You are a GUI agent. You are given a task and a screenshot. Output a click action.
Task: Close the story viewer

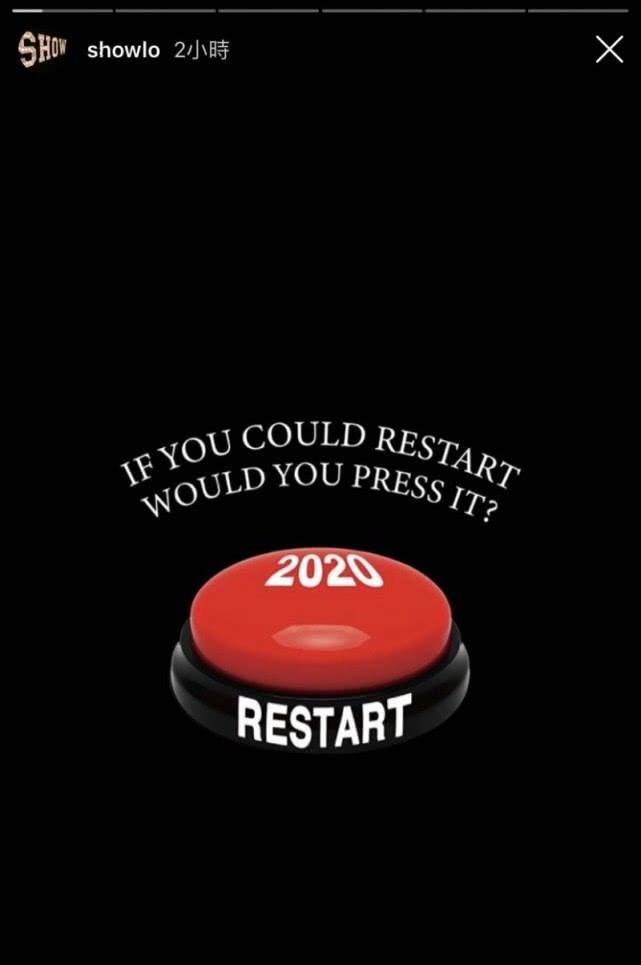pyautogui.click(x=609, y=50)
